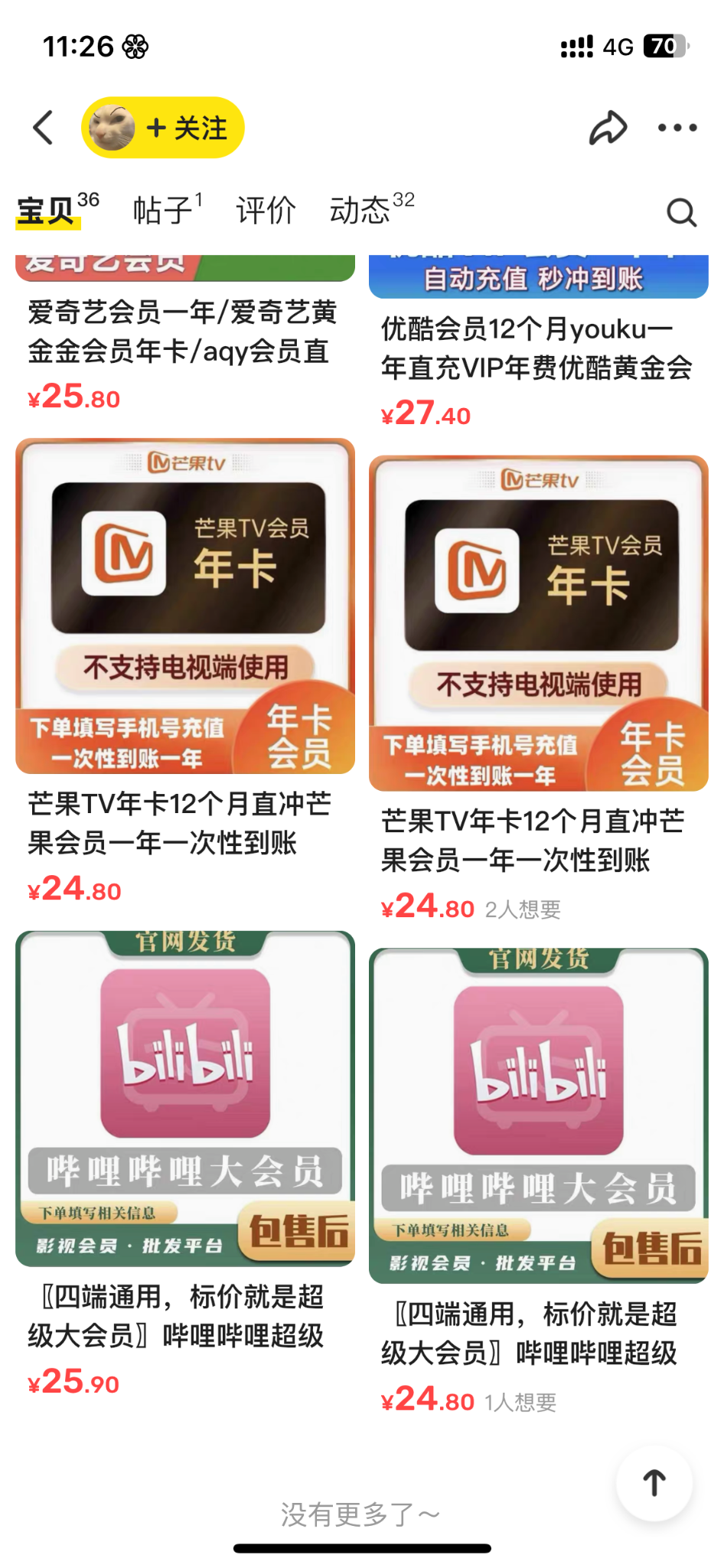724x1568 pixels.
Task: Share this seller's shop page
Action: coord(608,127)
